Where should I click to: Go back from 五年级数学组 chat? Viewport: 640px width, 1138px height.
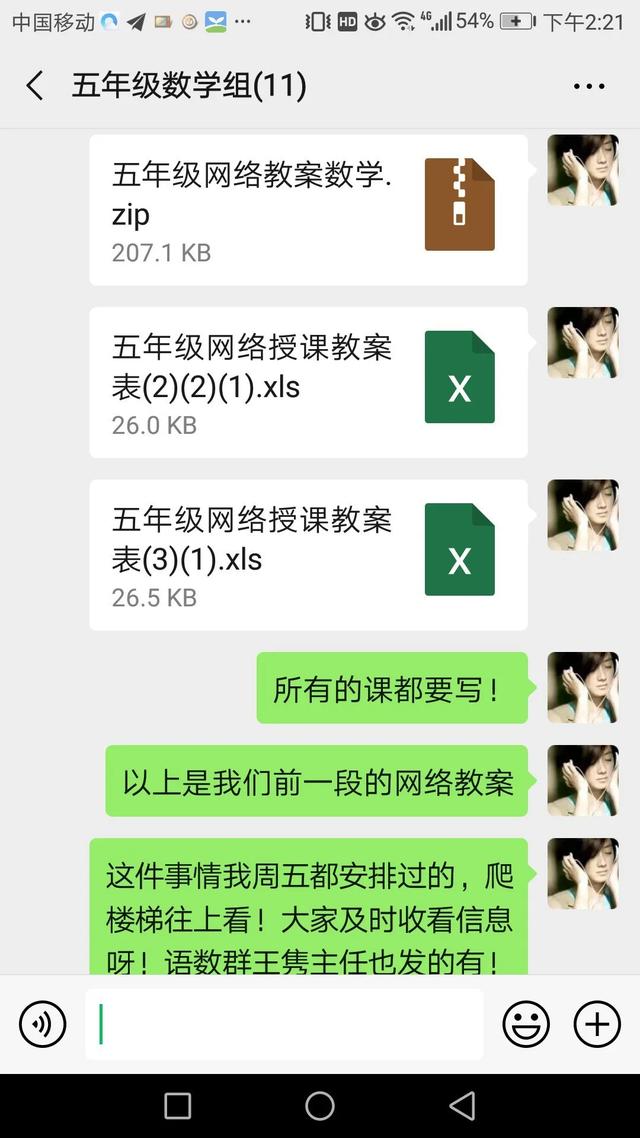[35, 86]
